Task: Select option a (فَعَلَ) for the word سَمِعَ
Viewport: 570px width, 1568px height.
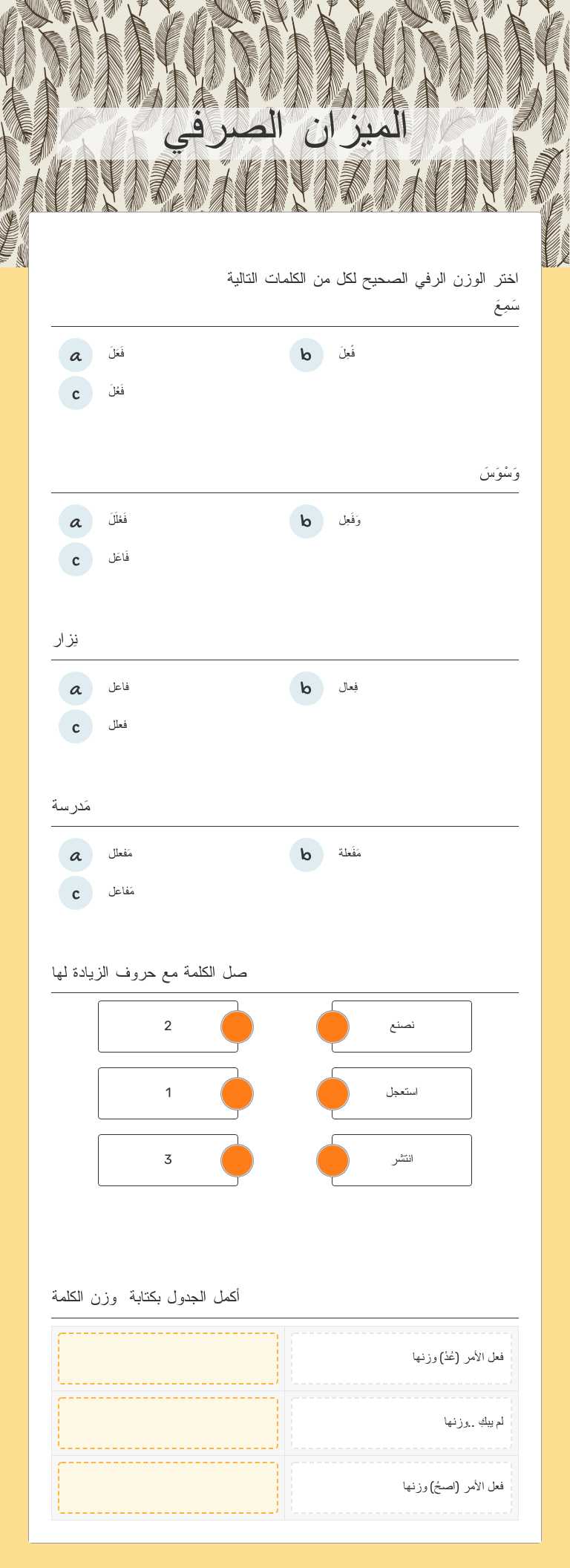Action: (75, 354)
